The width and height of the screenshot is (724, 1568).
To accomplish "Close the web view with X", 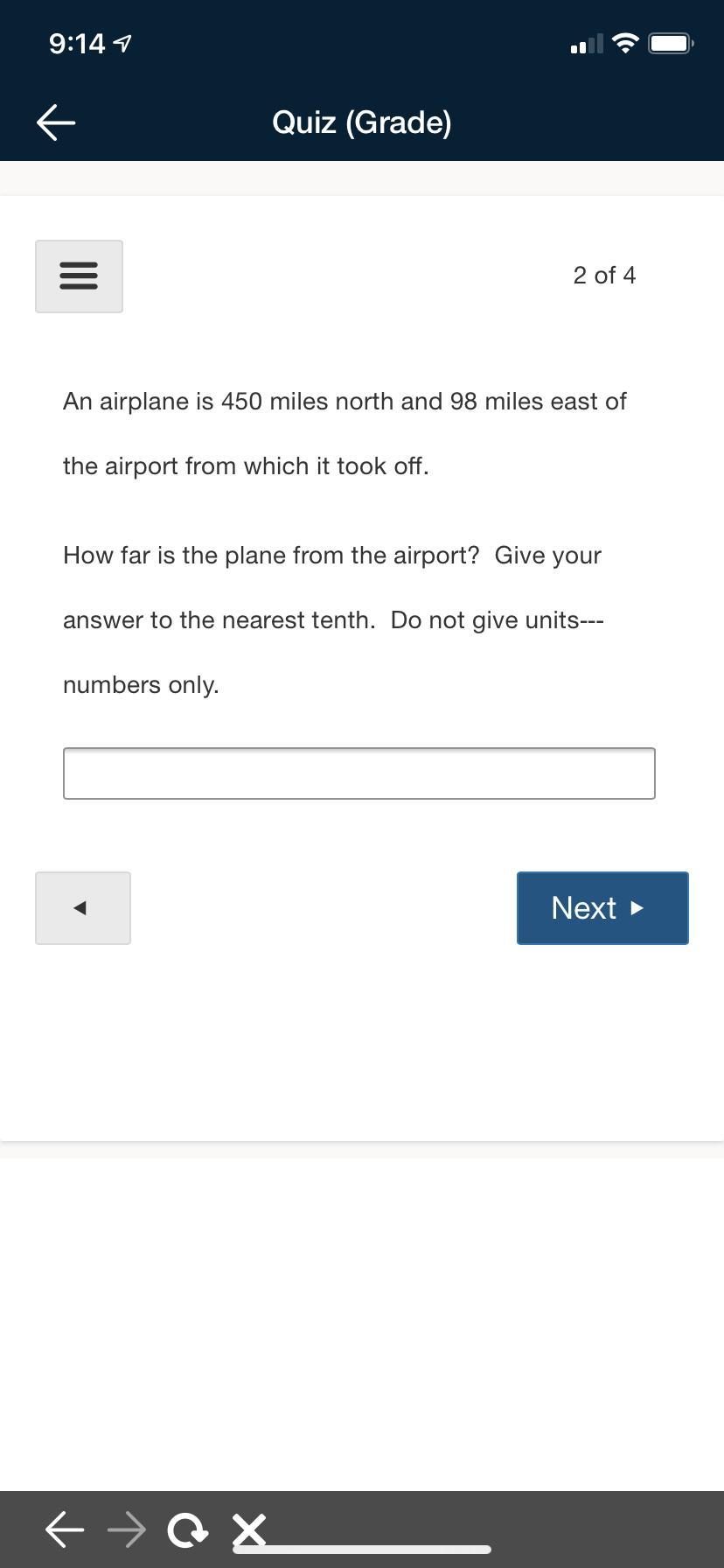I will click(249, 1529).
